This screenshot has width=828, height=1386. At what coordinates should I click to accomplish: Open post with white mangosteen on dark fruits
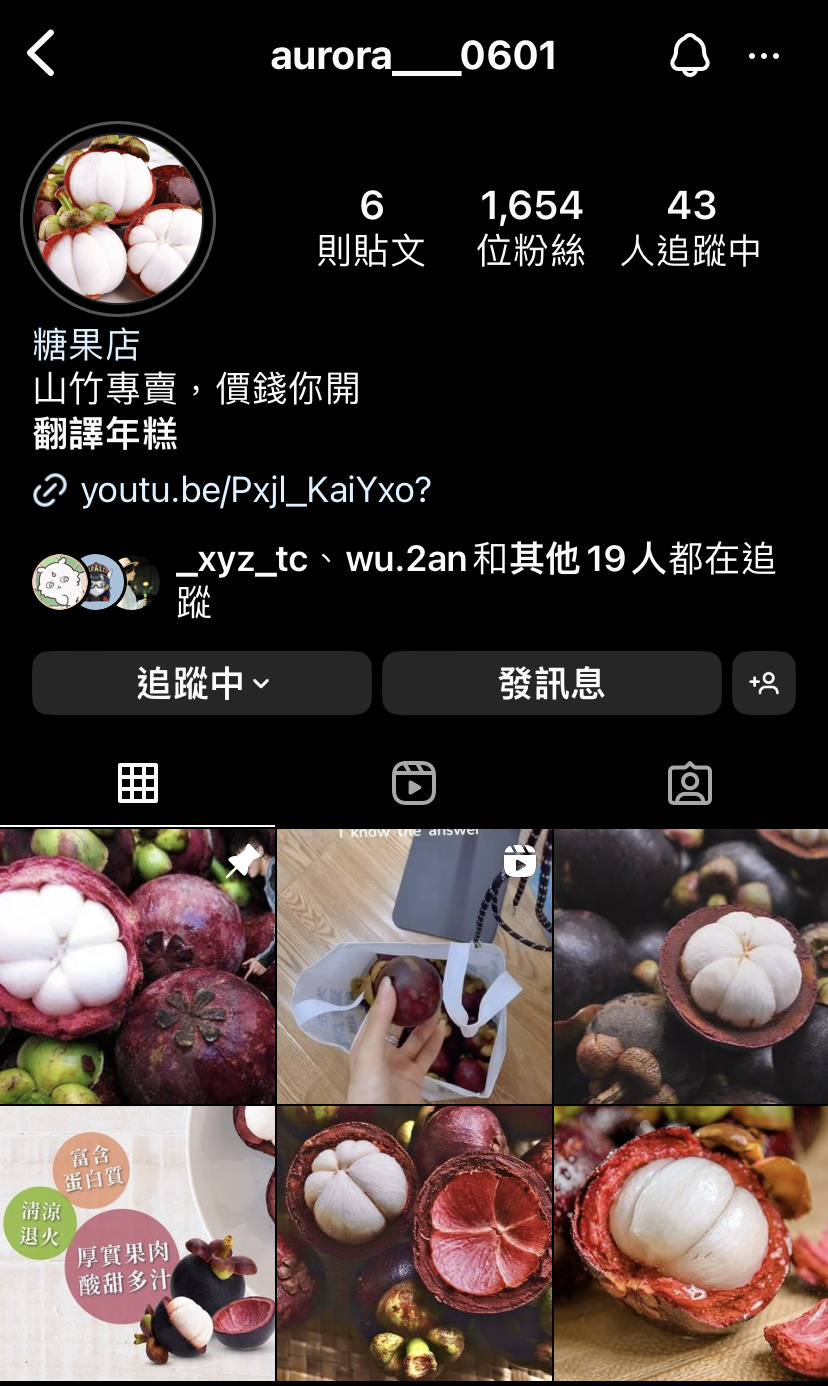click(x=691, y=966)
